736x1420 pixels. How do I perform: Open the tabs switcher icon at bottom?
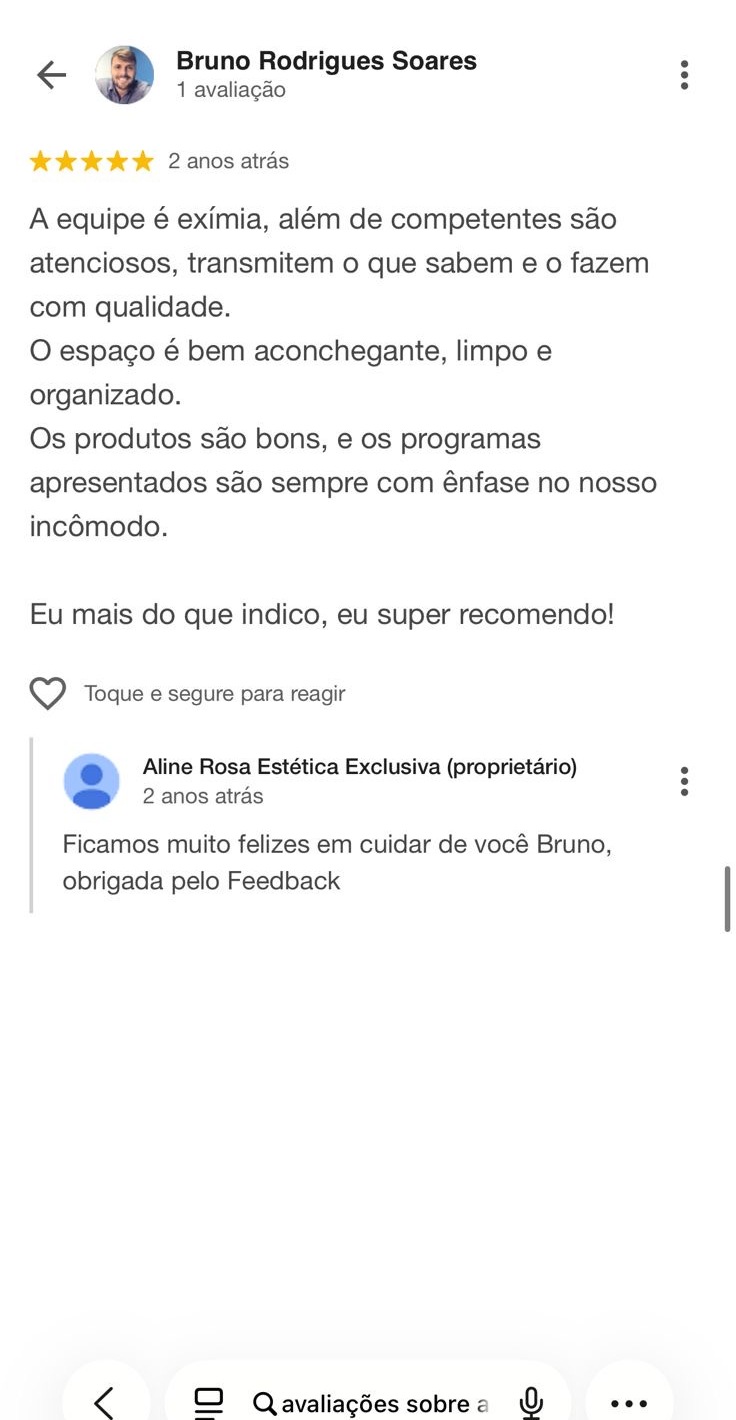207,1402
